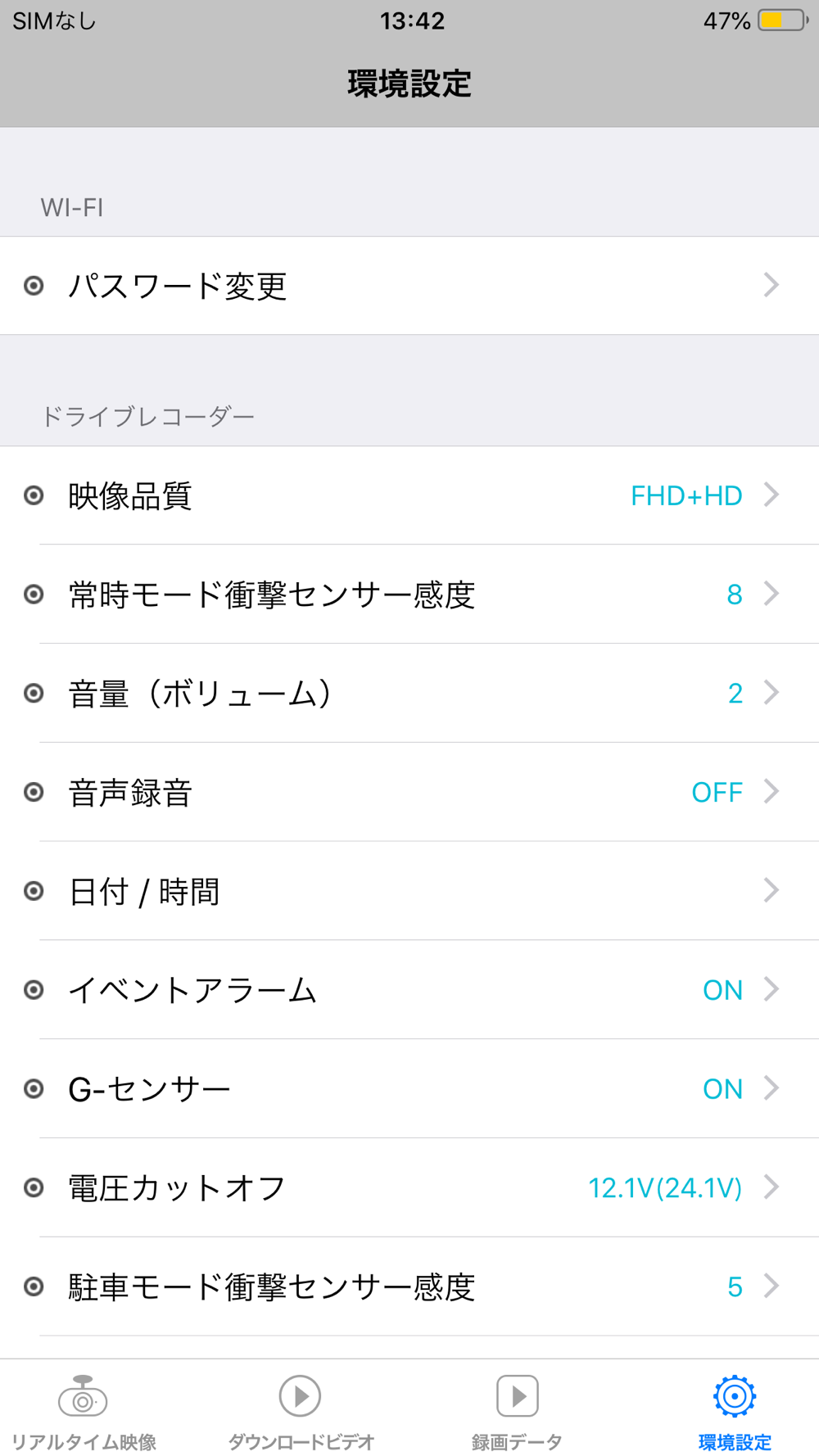Adjust 音量（ボリューム）setting

[x=409, y=694]
